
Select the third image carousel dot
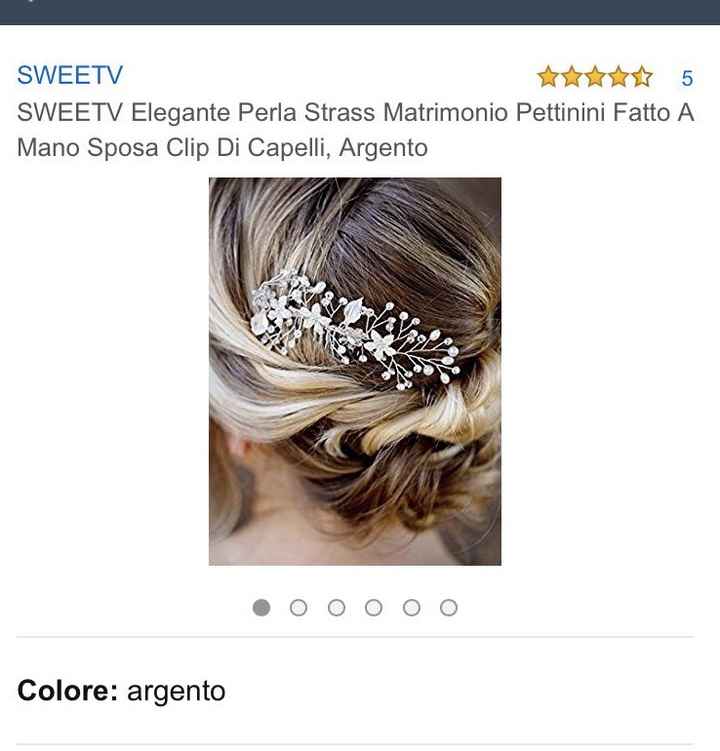tap(337, 606)
